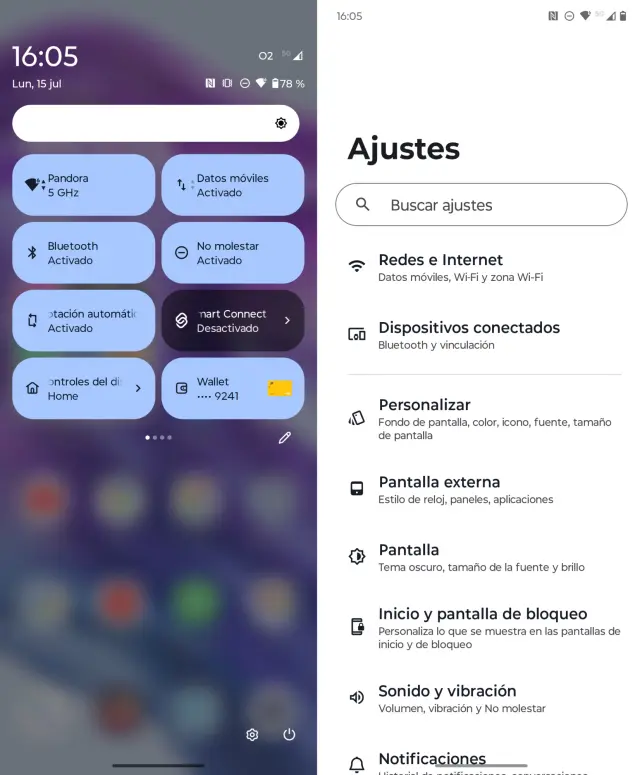Open Pantalla display settings
Image resolution: width=640 pixels, height=775 pixels.
coord(481,557)
